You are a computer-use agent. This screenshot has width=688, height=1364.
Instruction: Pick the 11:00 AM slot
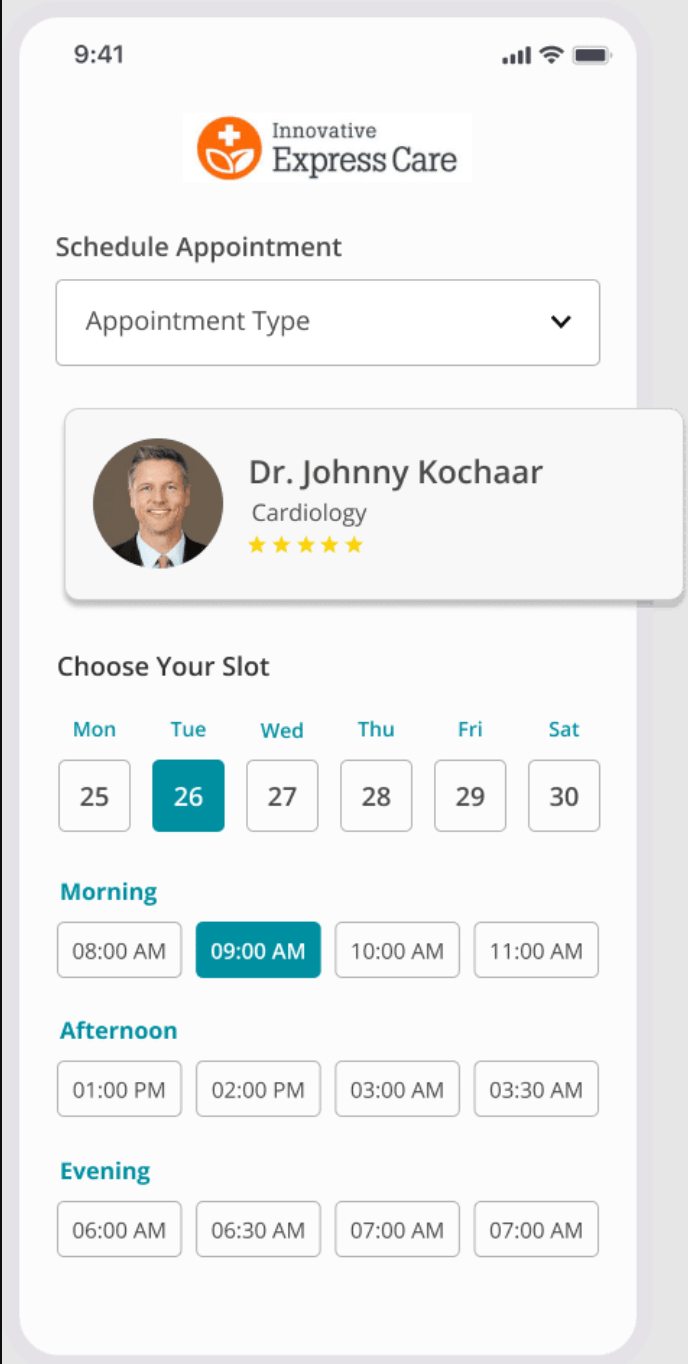coord(536,950)
